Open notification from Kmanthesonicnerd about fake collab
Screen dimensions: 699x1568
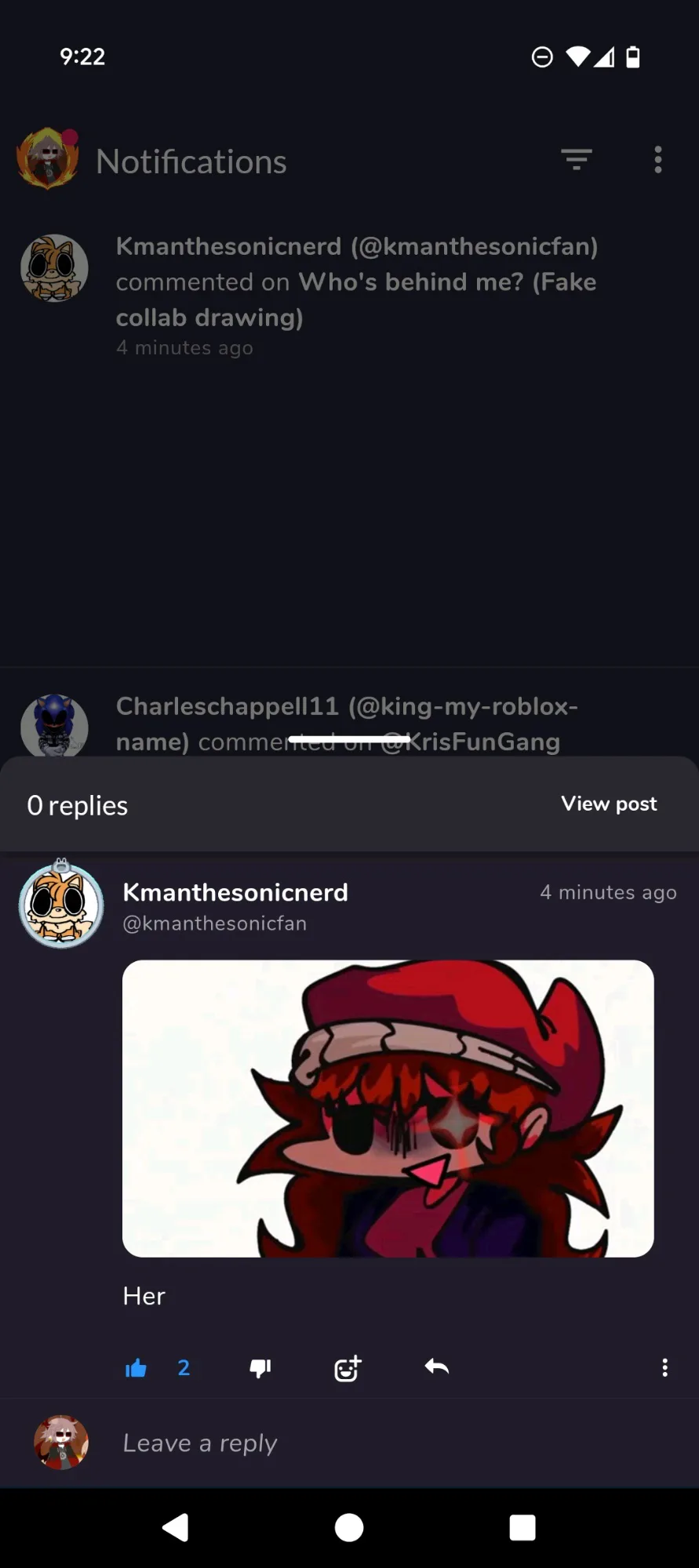[x=349, y=296]
